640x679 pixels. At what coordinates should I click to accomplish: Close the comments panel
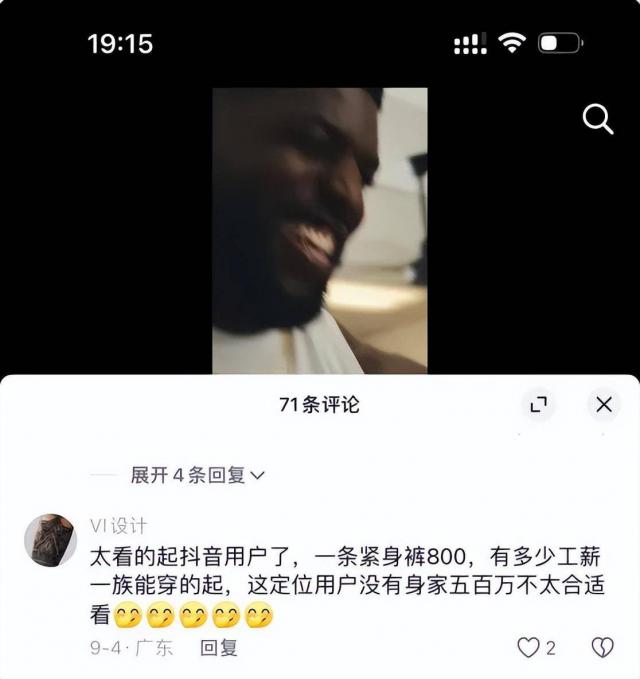coord(603,404)
